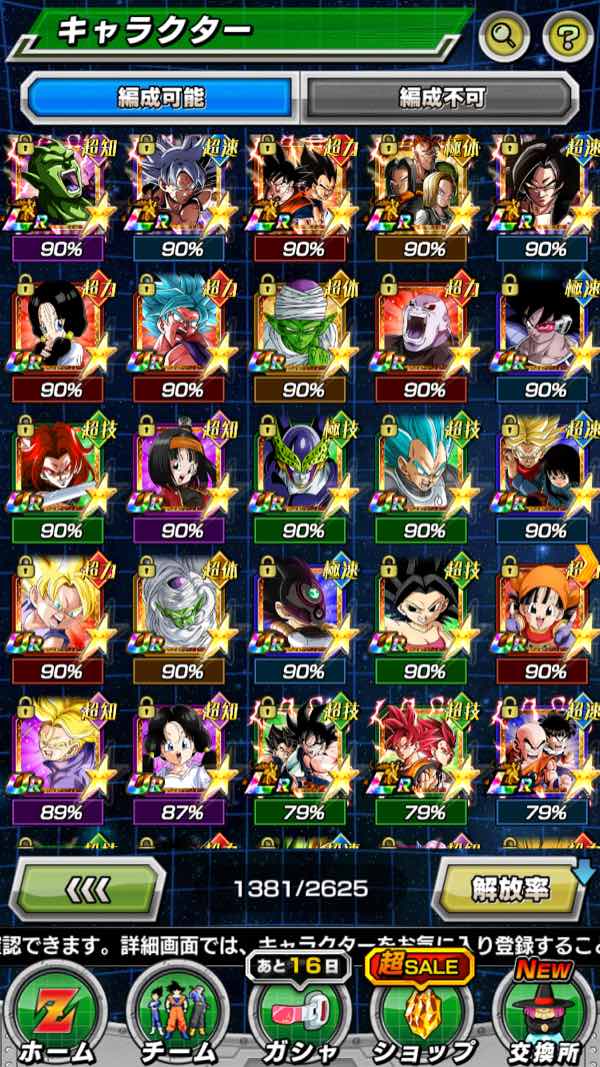Open the チーム menu
The height and width of the screenshot is (1067, 600).
click(176, 1012)
